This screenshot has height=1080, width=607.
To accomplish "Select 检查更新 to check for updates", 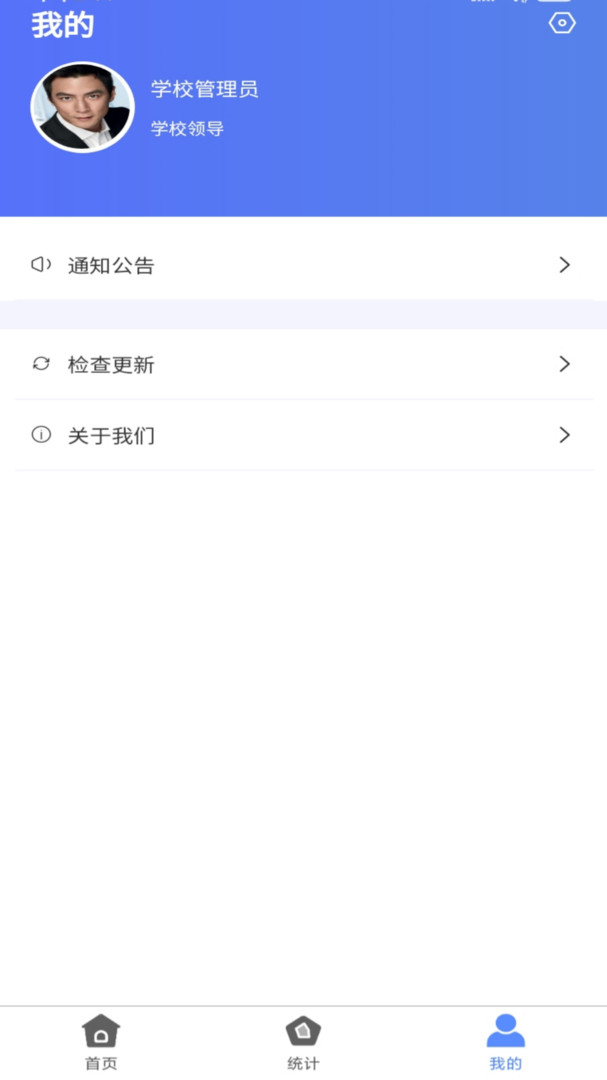I will [303, 364].
